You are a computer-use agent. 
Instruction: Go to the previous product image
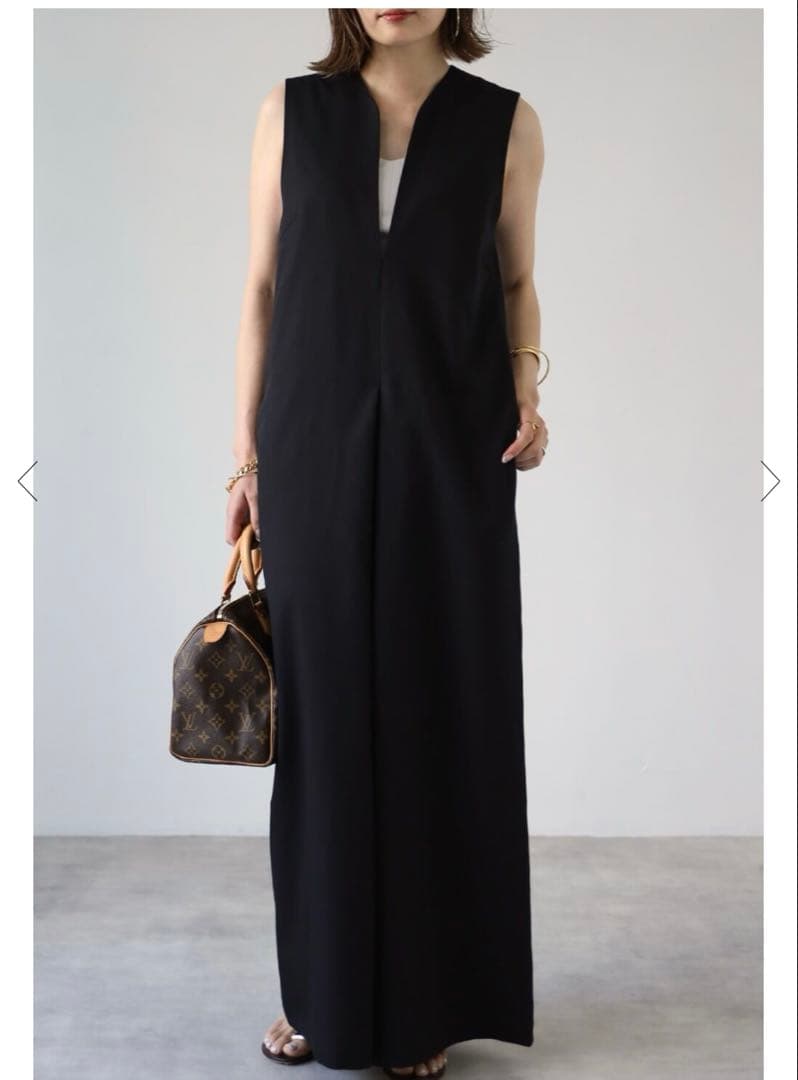[x=27, y=481]
